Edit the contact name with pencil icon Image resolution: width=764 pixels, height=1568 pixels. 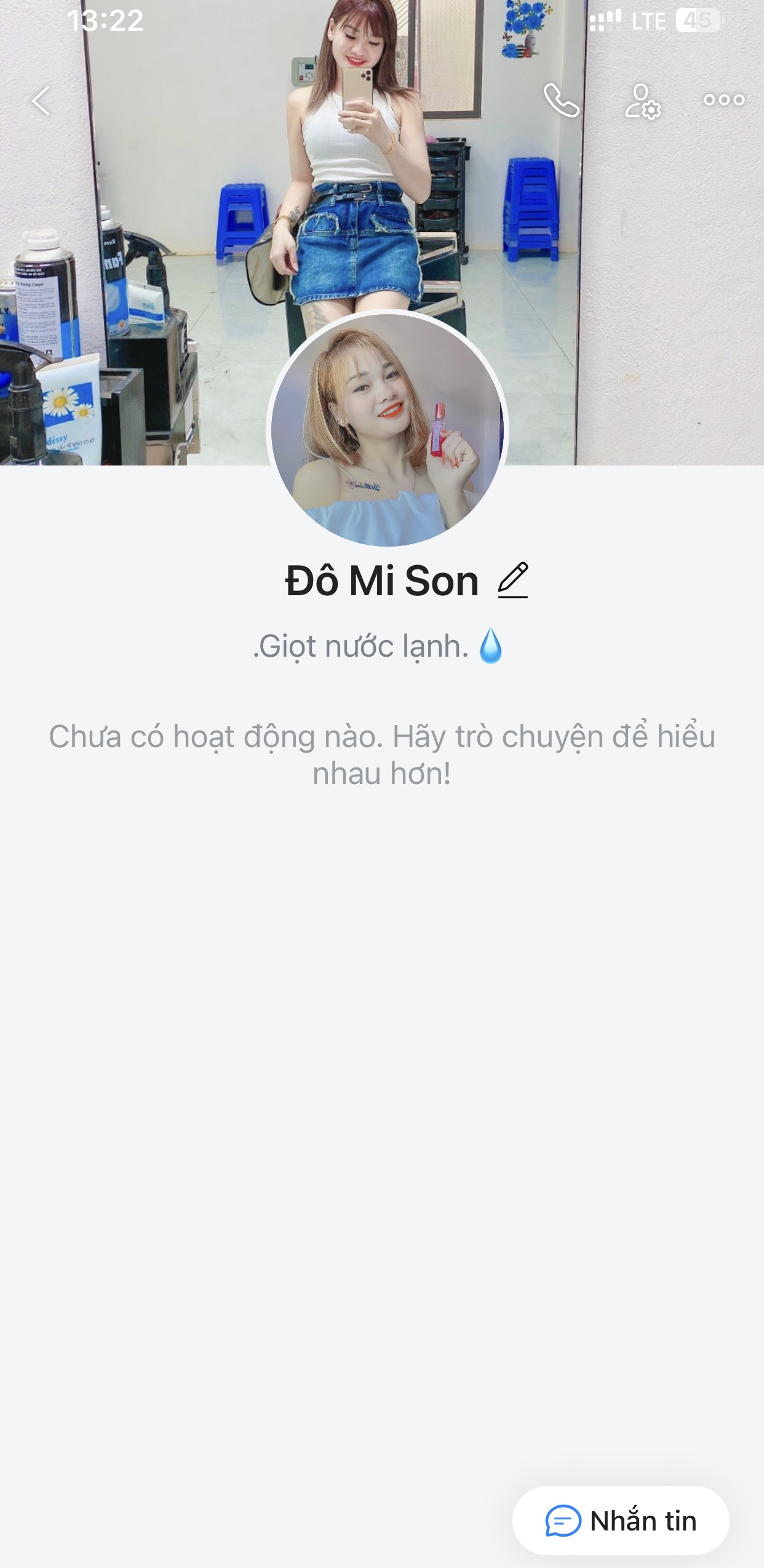pyautogui.click(x=513, y=580)
